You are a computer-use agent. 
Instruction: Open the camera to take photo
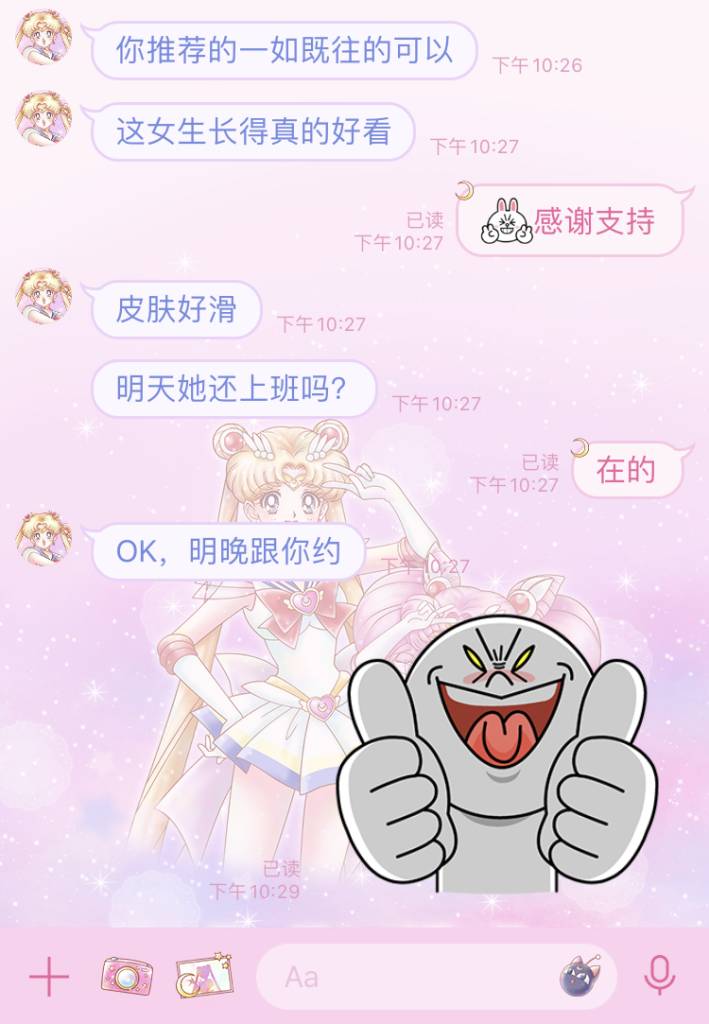[x=127, y=976]
